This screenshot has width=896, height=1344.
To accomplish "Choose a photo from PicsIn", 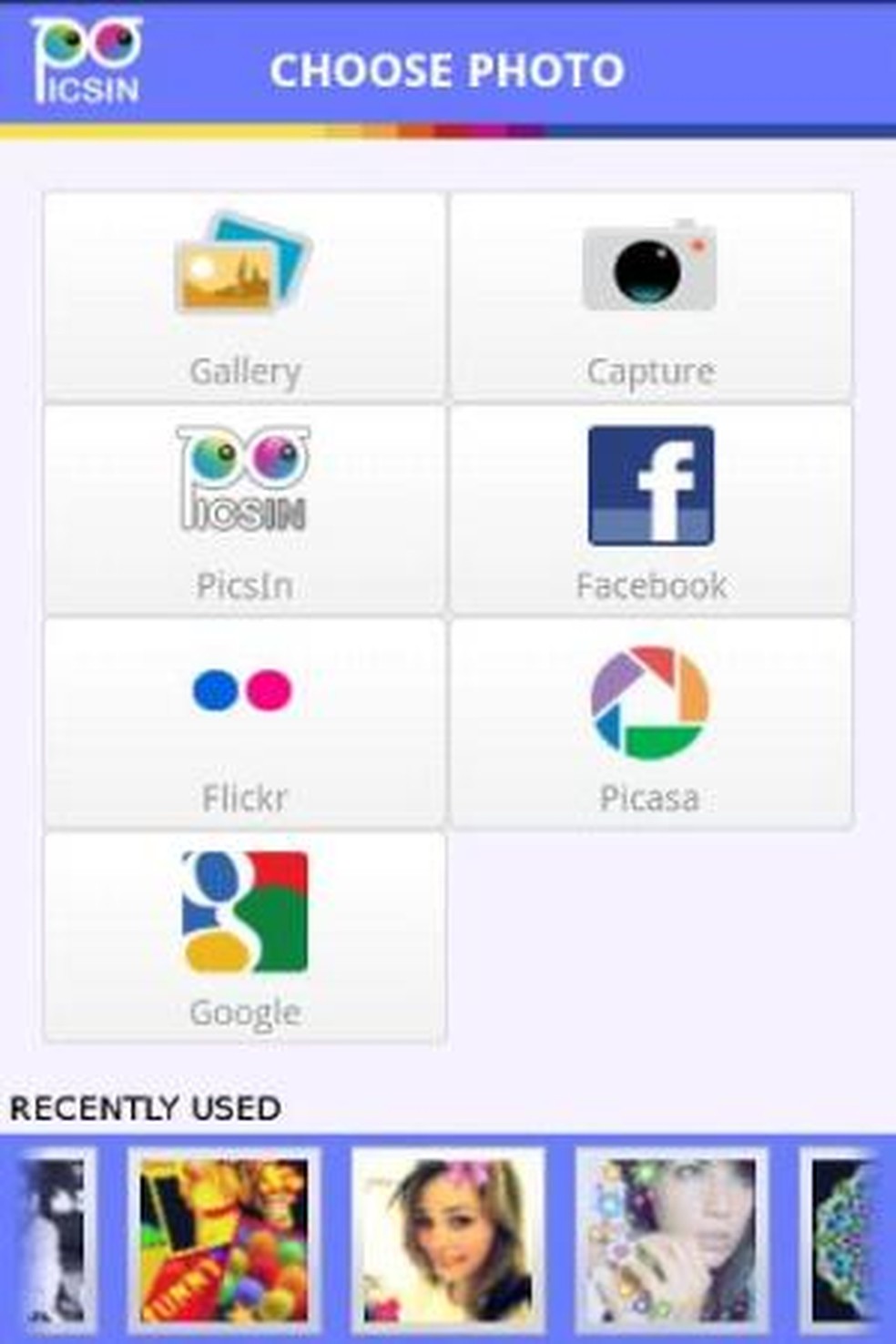I will [x=244, y=510].
